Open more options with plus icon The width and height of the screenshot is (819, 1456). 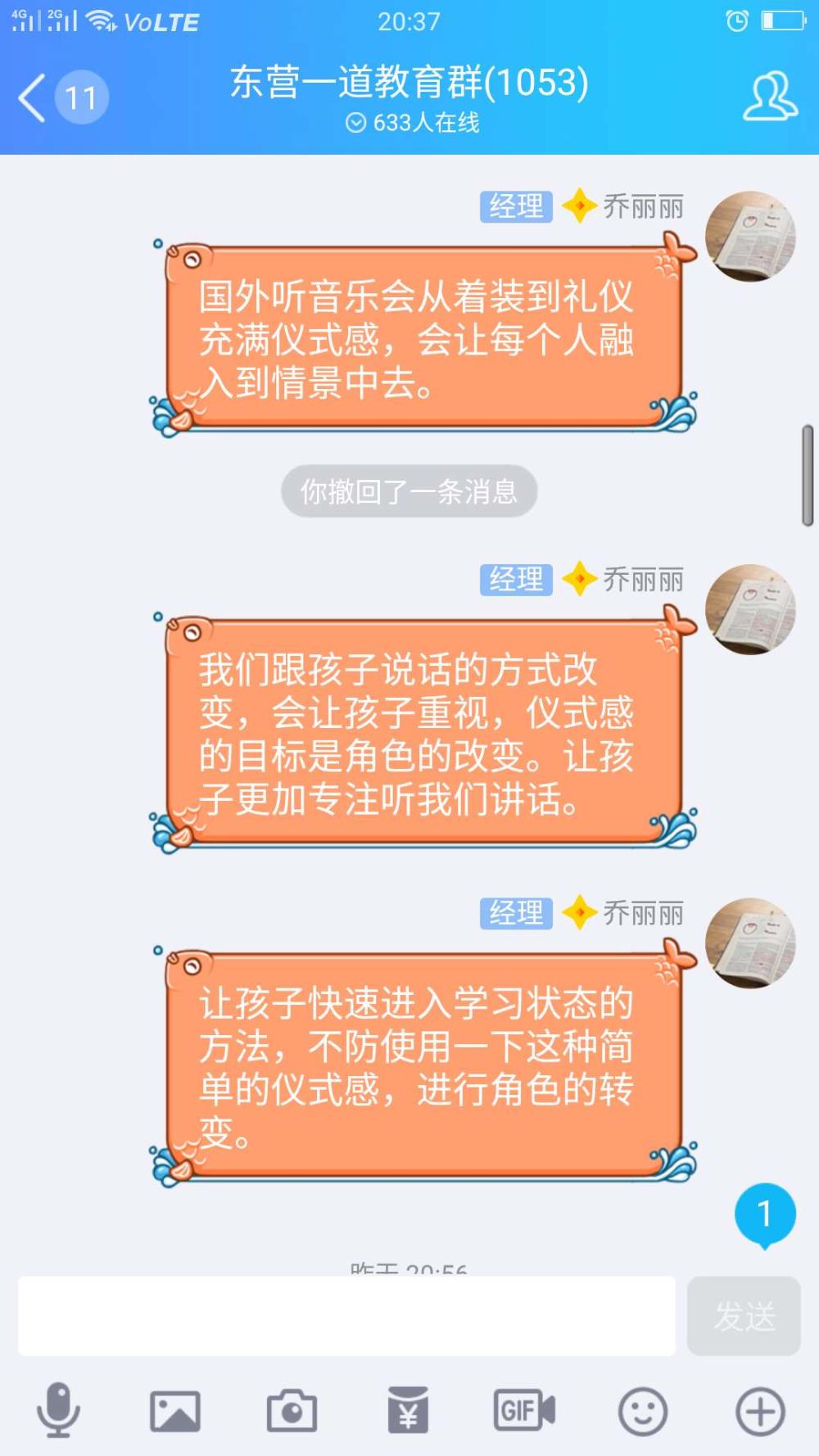point(760,1411)
